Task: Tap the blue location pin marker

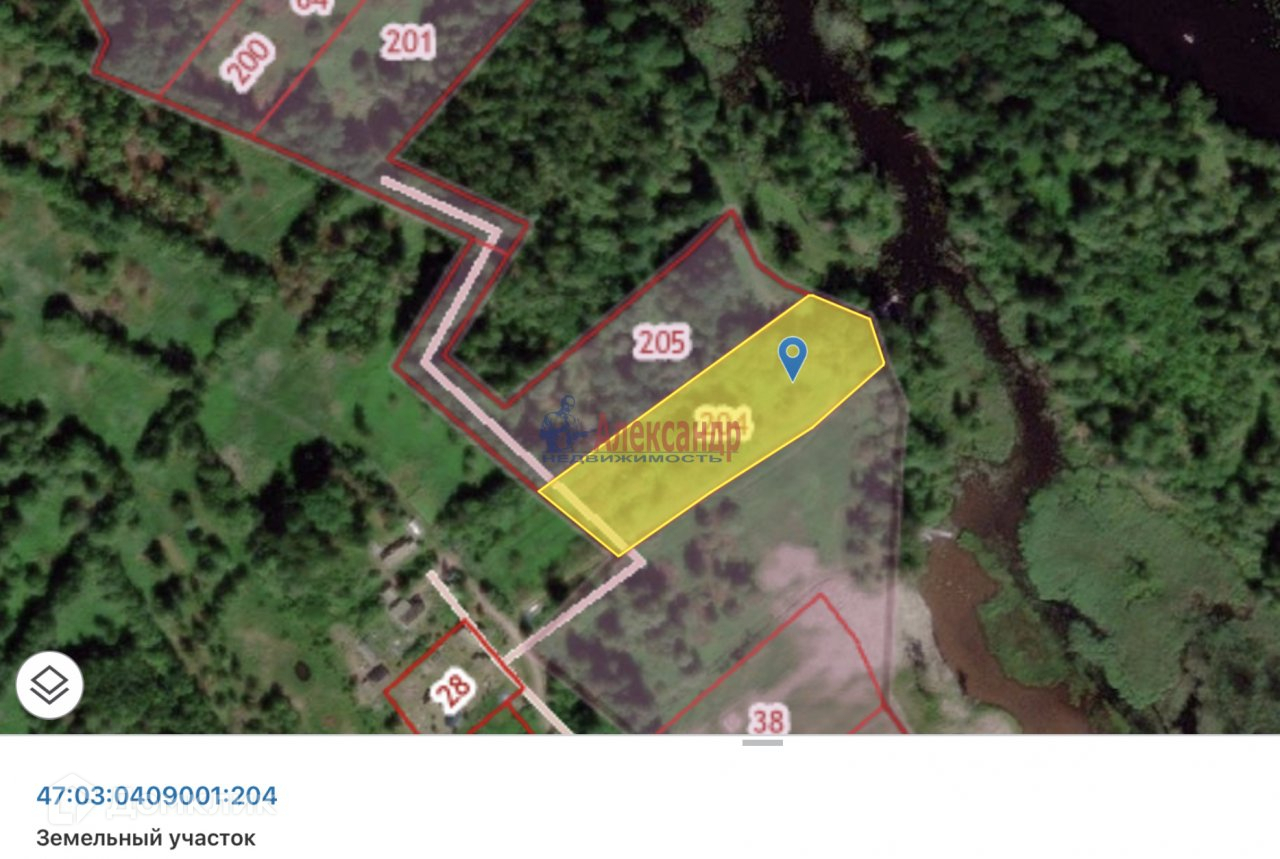Action: [x=793, y=359]
